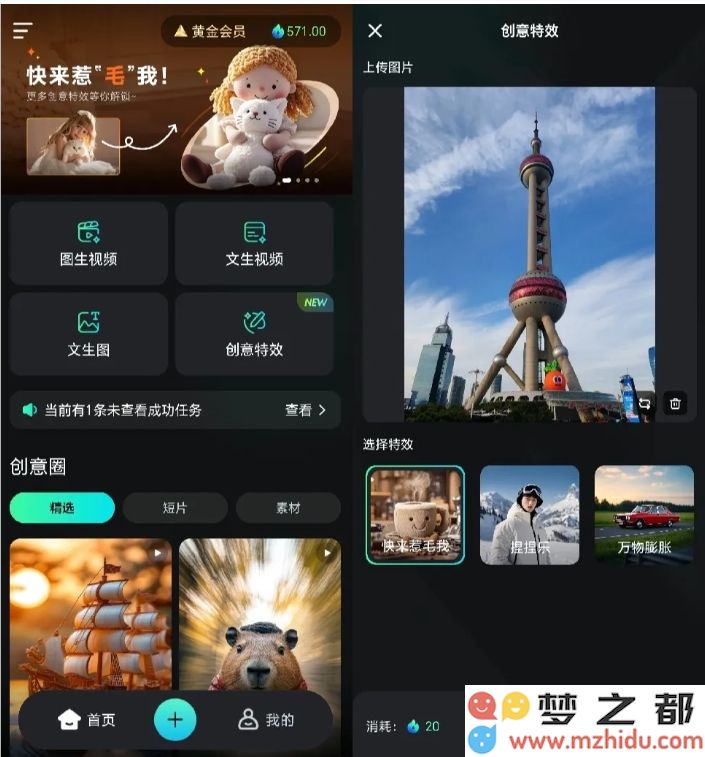Image resolution: width=705 pixels, height=757 pixels.
Task: Open the hamburger menu
Action: click(x=22, y=31)
